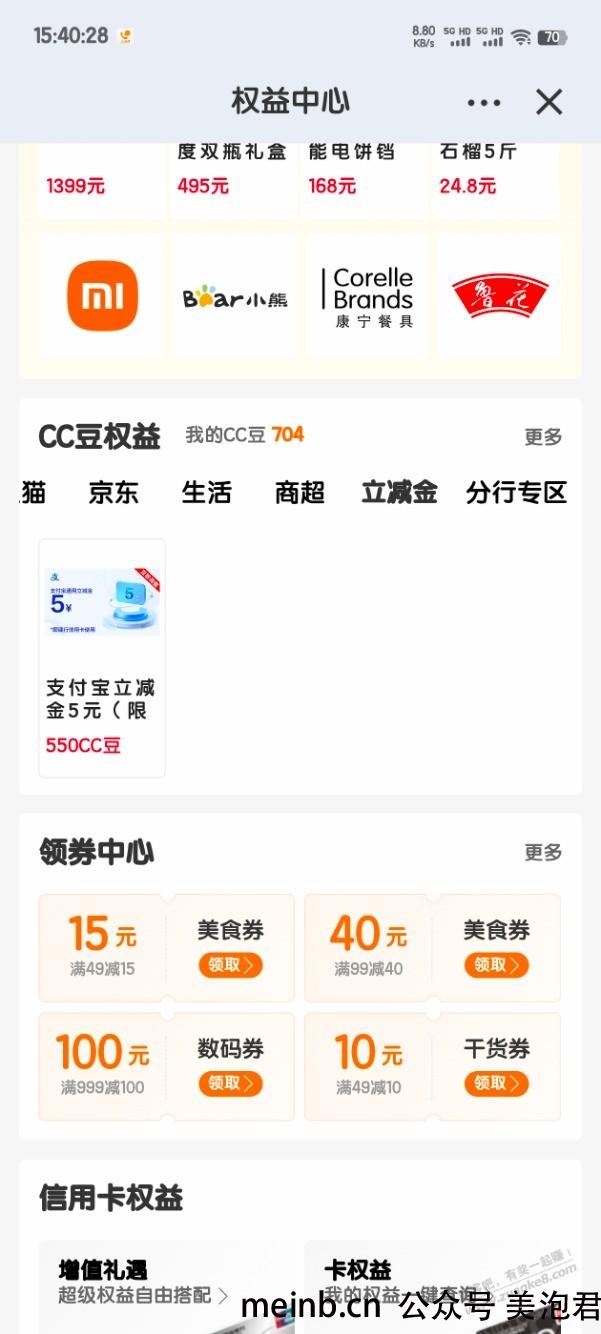Image resolution: width=601 pixels, height=1334 pixels.
Task: Open the 鲁花 brand tile
Action: click(499, 296)
